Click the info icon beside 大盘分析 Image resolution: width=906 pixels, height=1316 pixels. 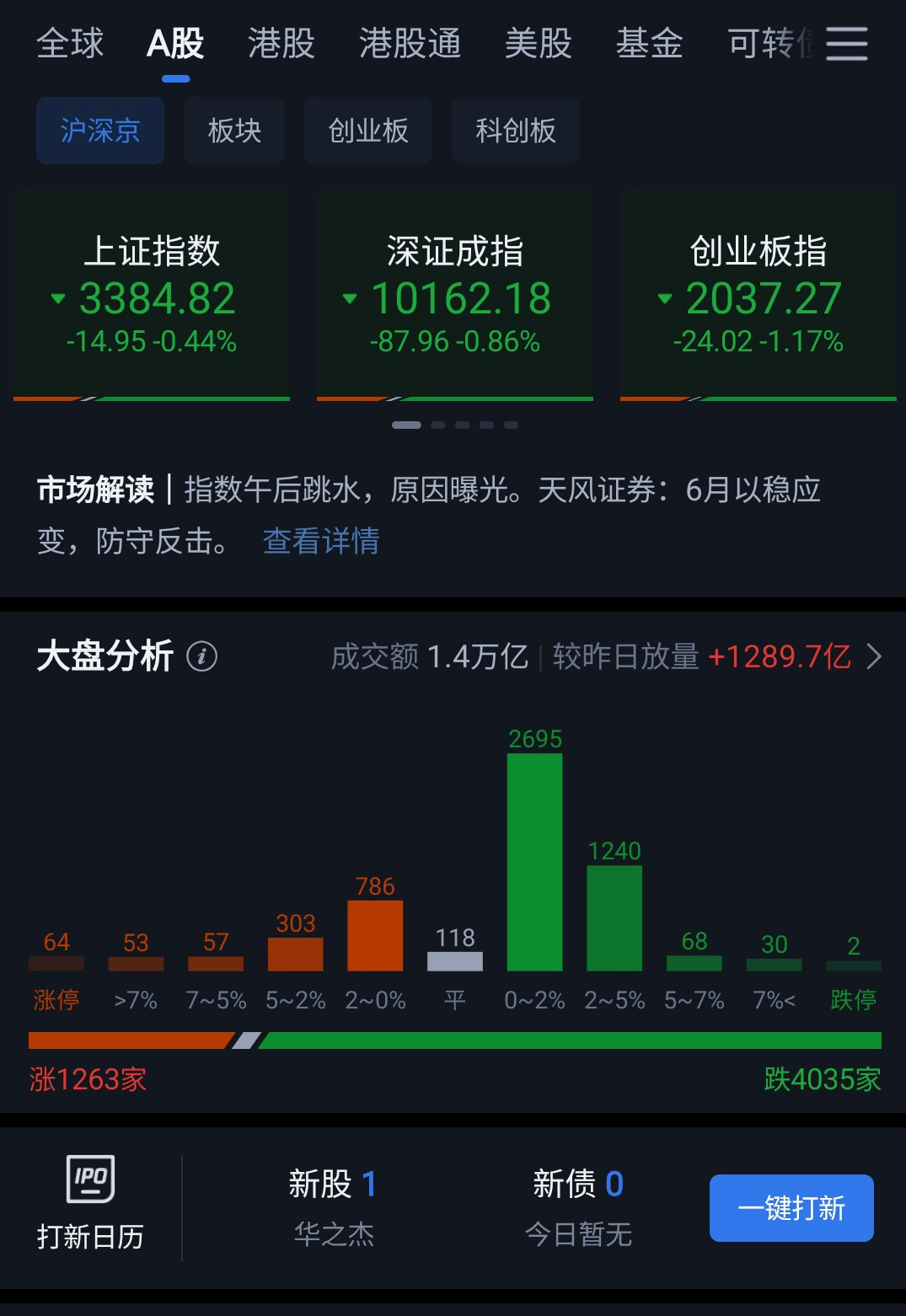pyautogui.click(x=201, y=656)
